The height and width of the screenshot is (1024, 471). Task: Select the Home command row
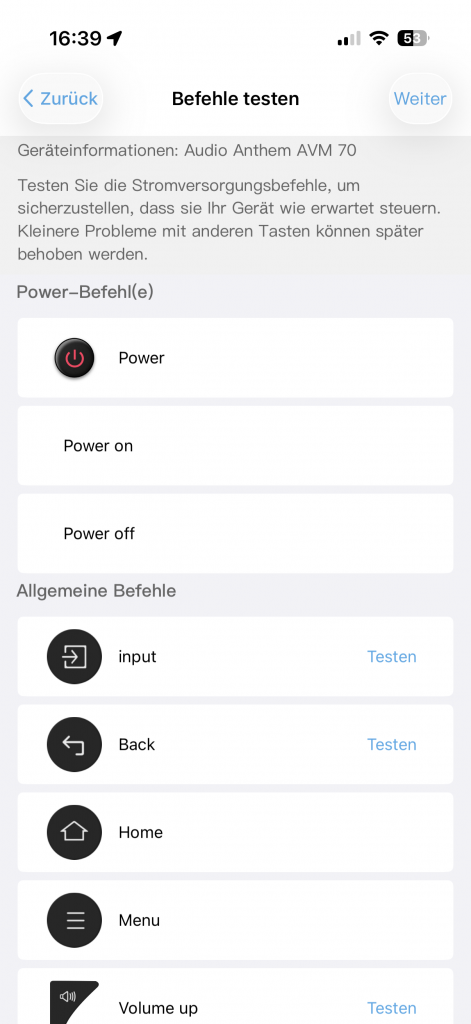point(235,832)
